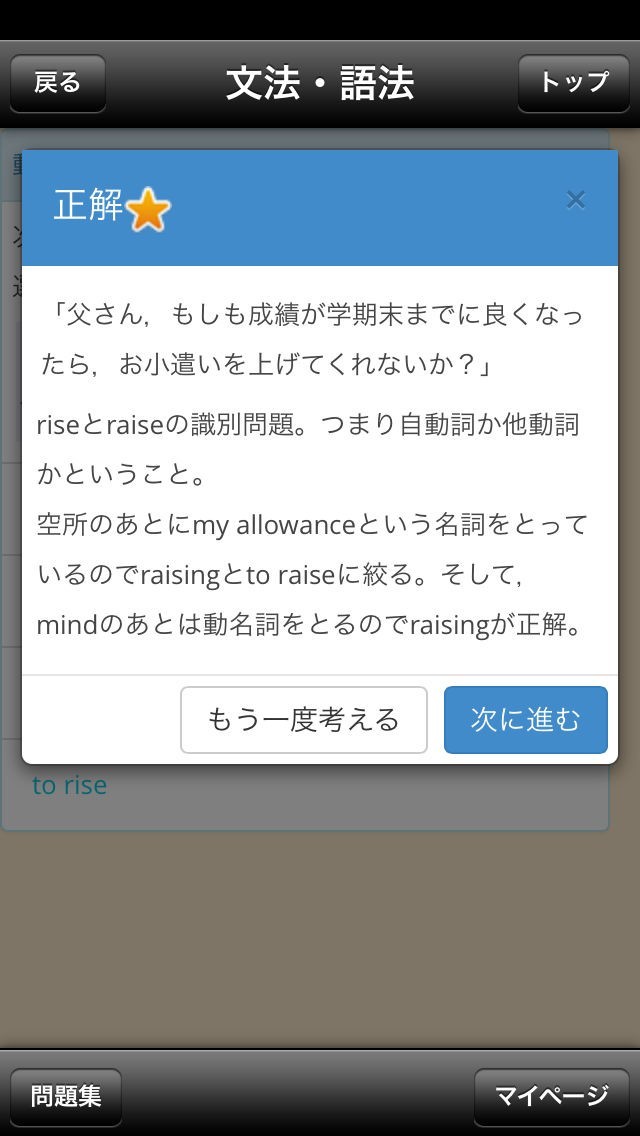Go back with the 戻る button
The height and width of the screenshot is (1136, 640).
[x=58, y=83]
